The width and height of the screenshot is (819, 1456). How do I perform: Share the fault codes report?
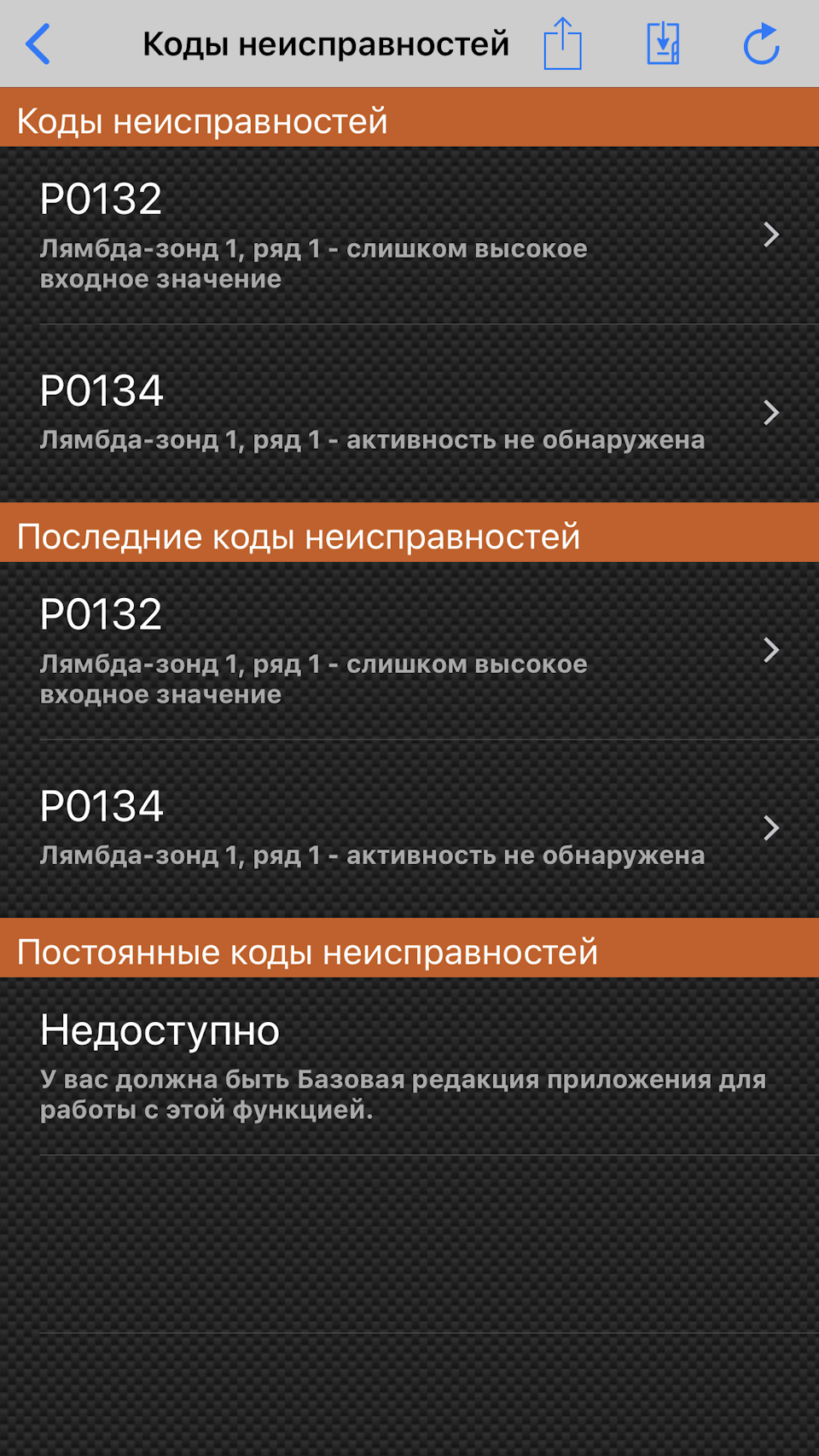pyautogui.click(x=562, y=44)
